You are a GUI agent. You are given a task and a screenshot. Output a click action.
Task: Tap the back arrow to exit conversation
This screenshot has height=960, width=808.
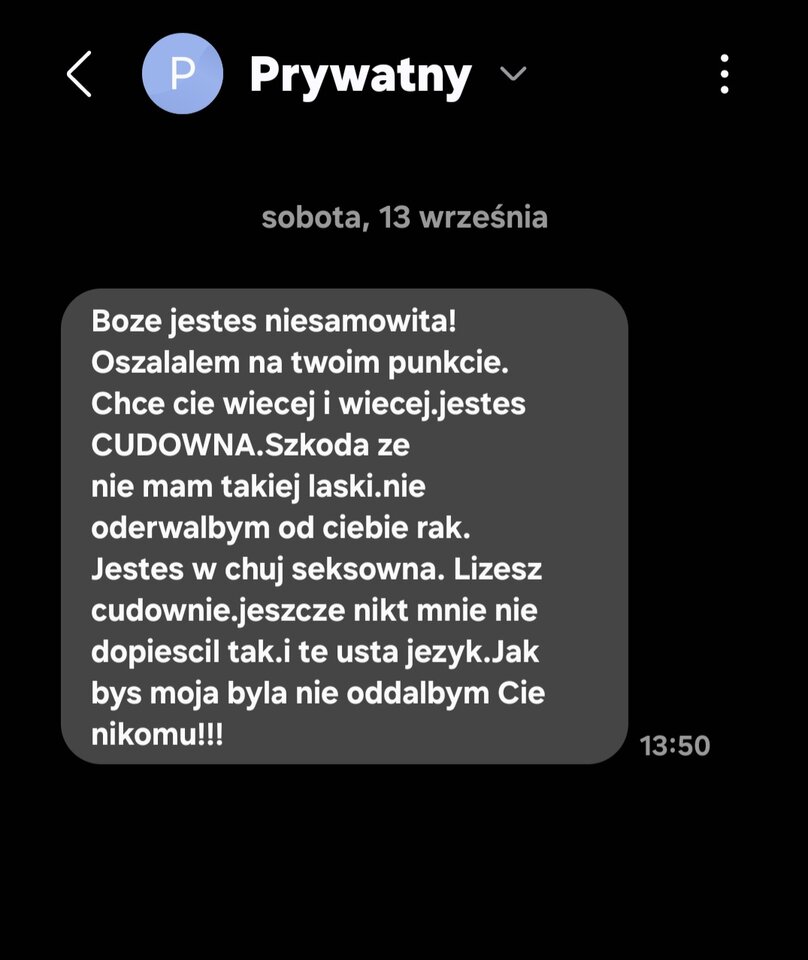pos(79,74)
